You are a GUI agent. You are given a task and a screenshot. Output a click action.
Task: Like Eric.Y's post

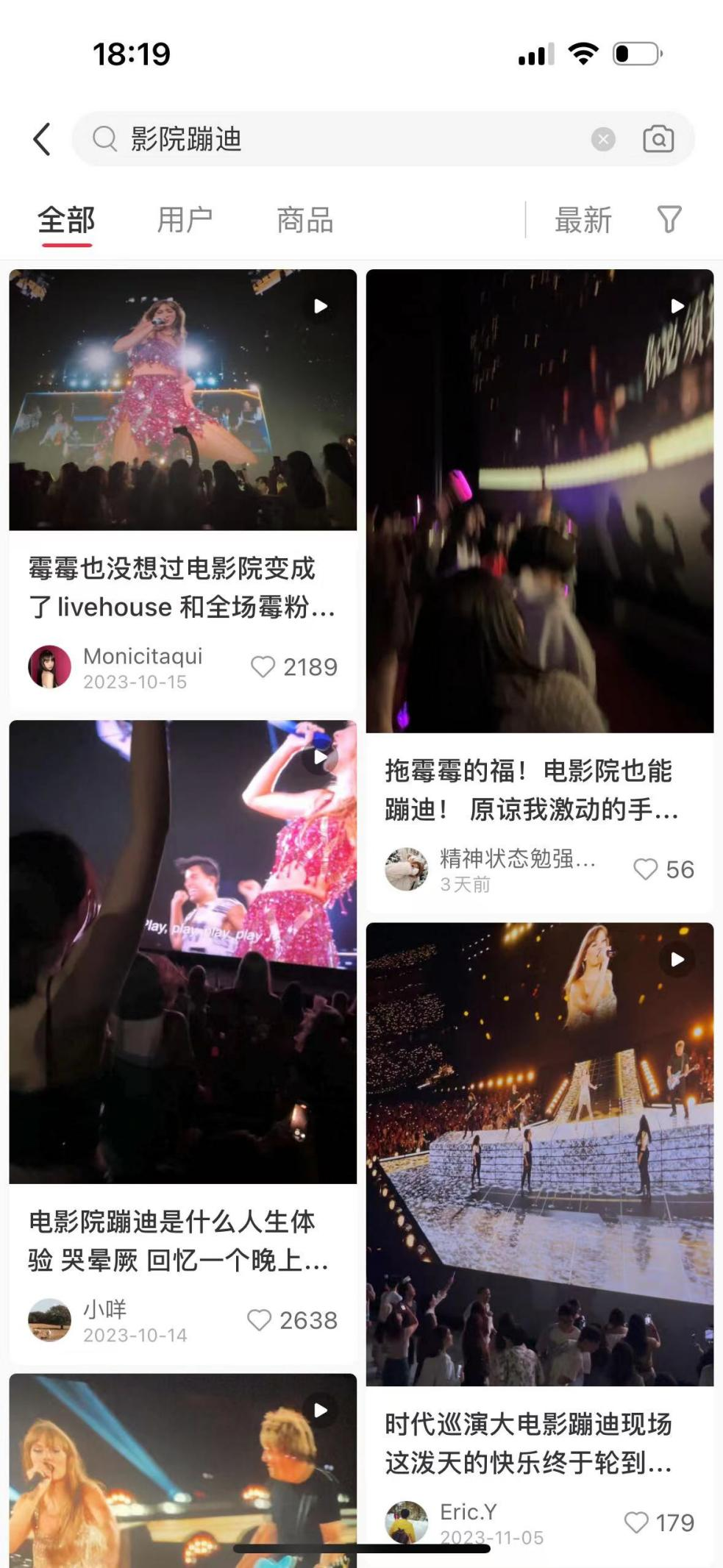click(636, 1522)
